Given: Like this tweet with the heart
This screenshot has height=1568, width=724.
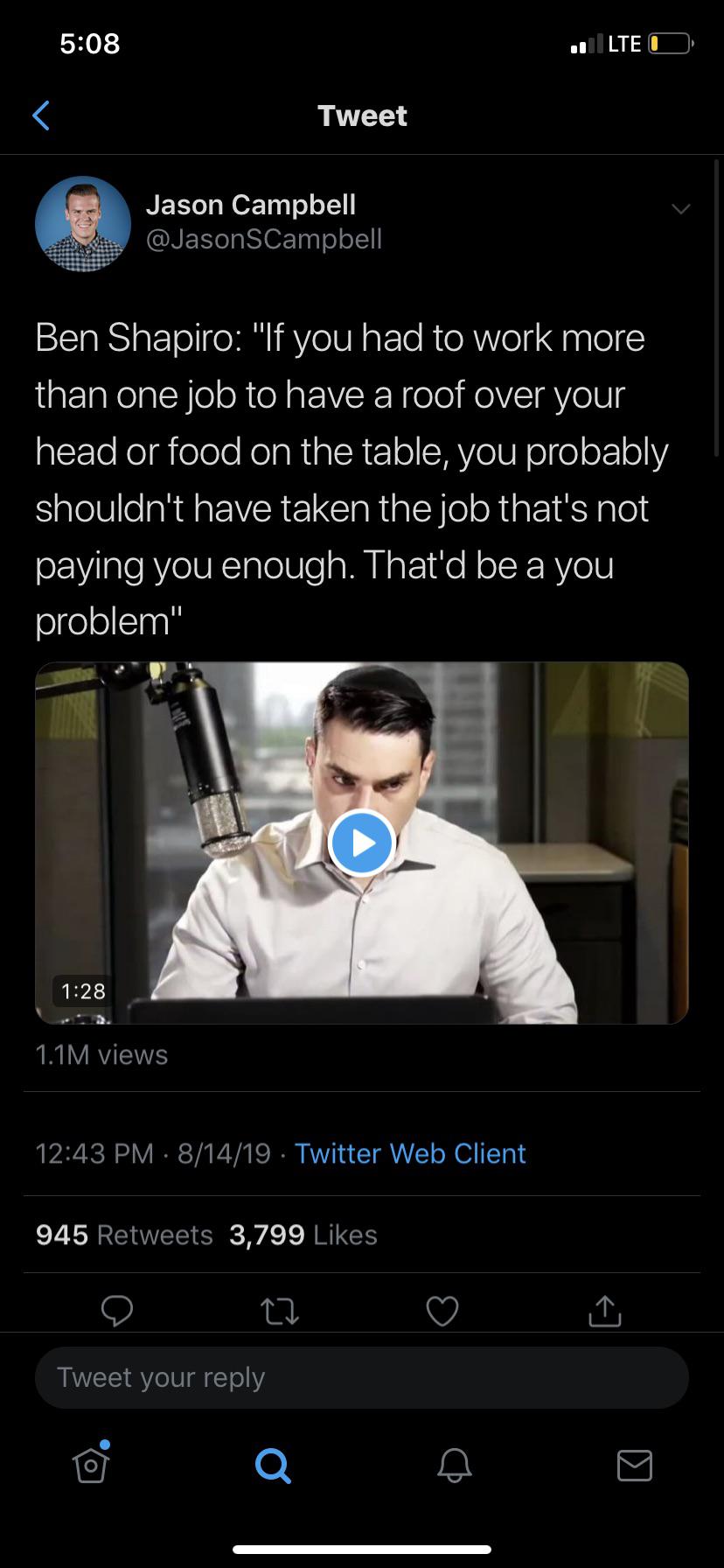Looking at the screenshot, I should 442,1310.
